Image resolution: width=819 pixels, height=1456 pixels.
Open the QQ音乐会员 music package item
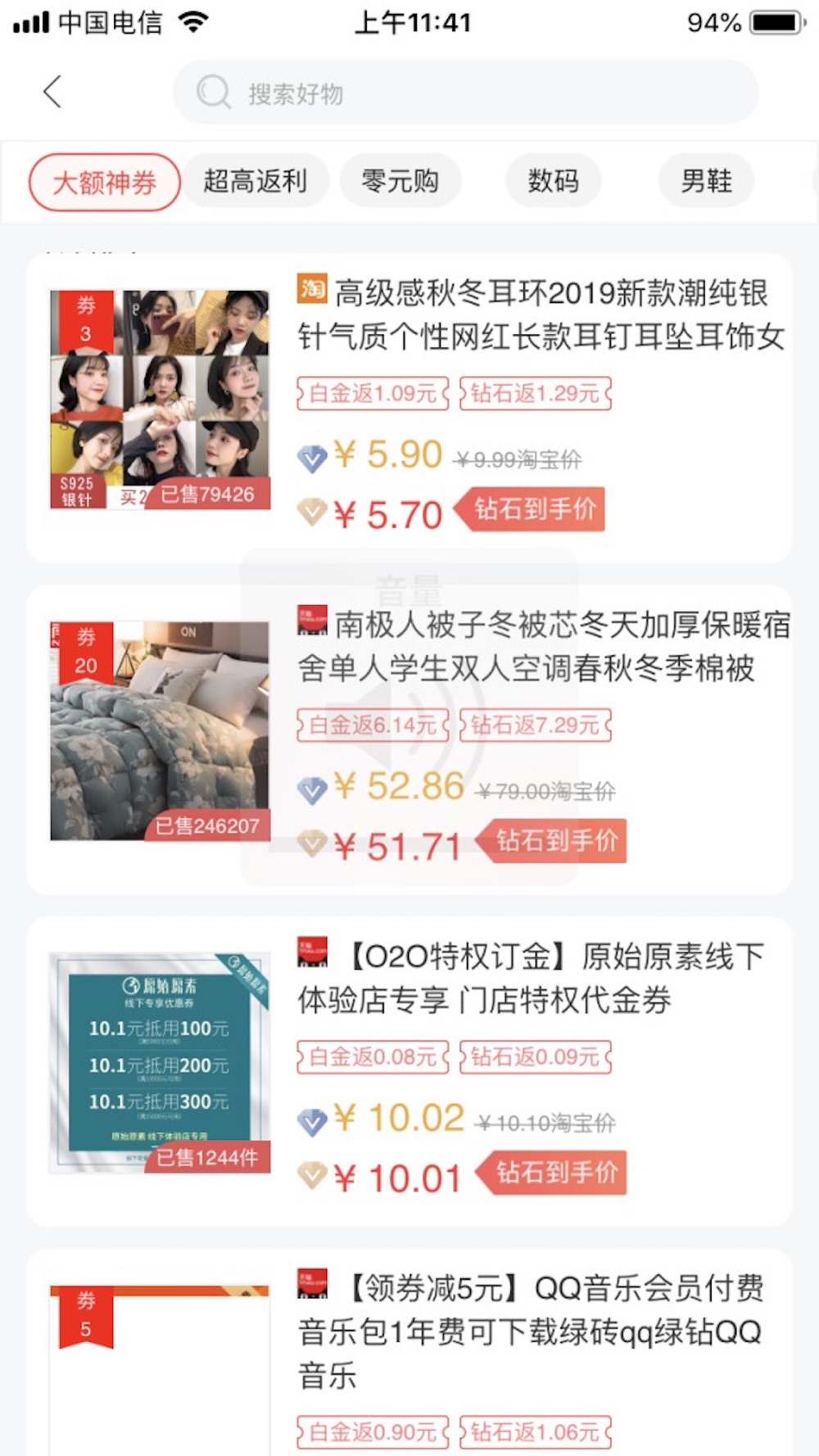(x=529, y=1331)
